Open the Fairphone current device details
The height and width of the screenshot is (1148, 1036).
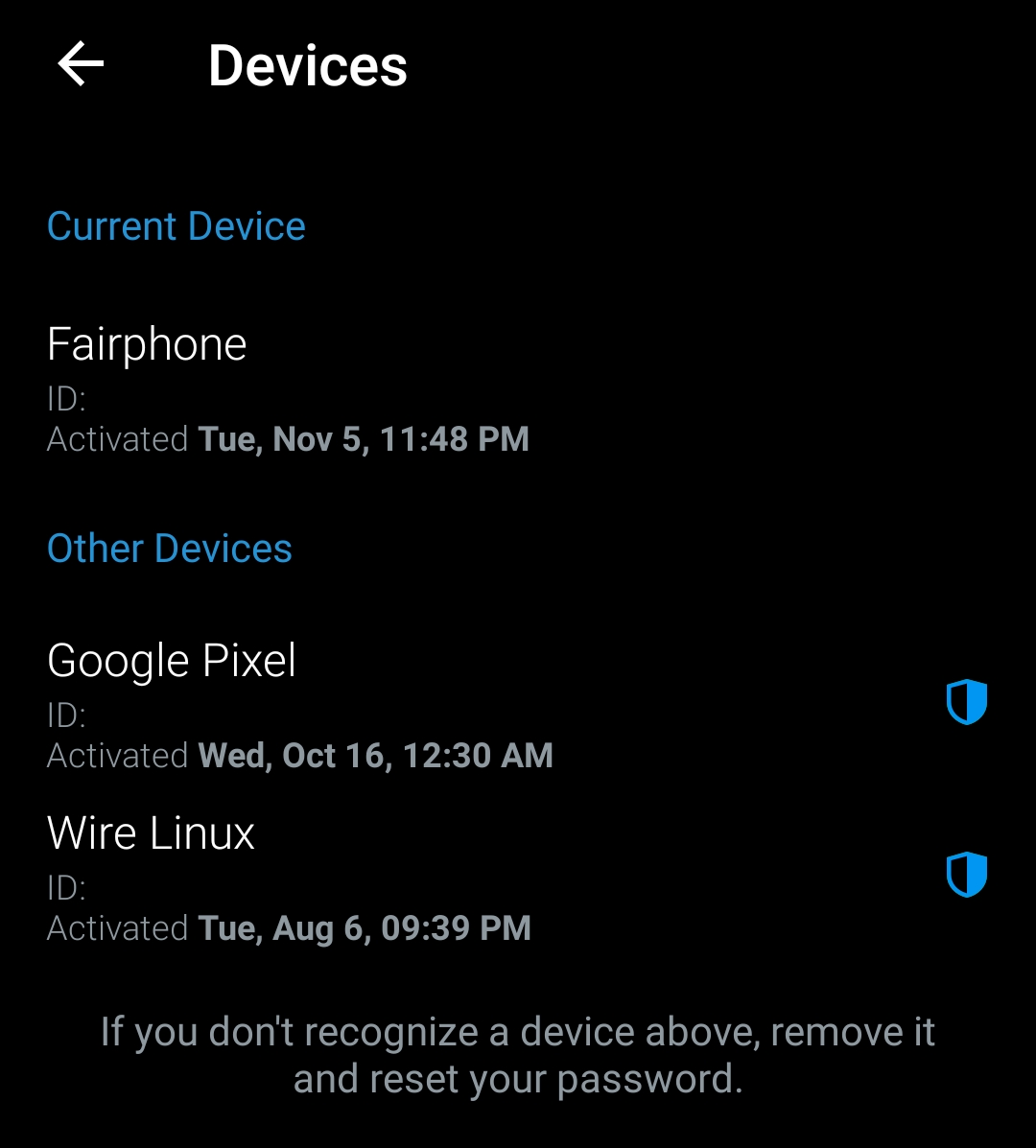(x=288, y=388)
